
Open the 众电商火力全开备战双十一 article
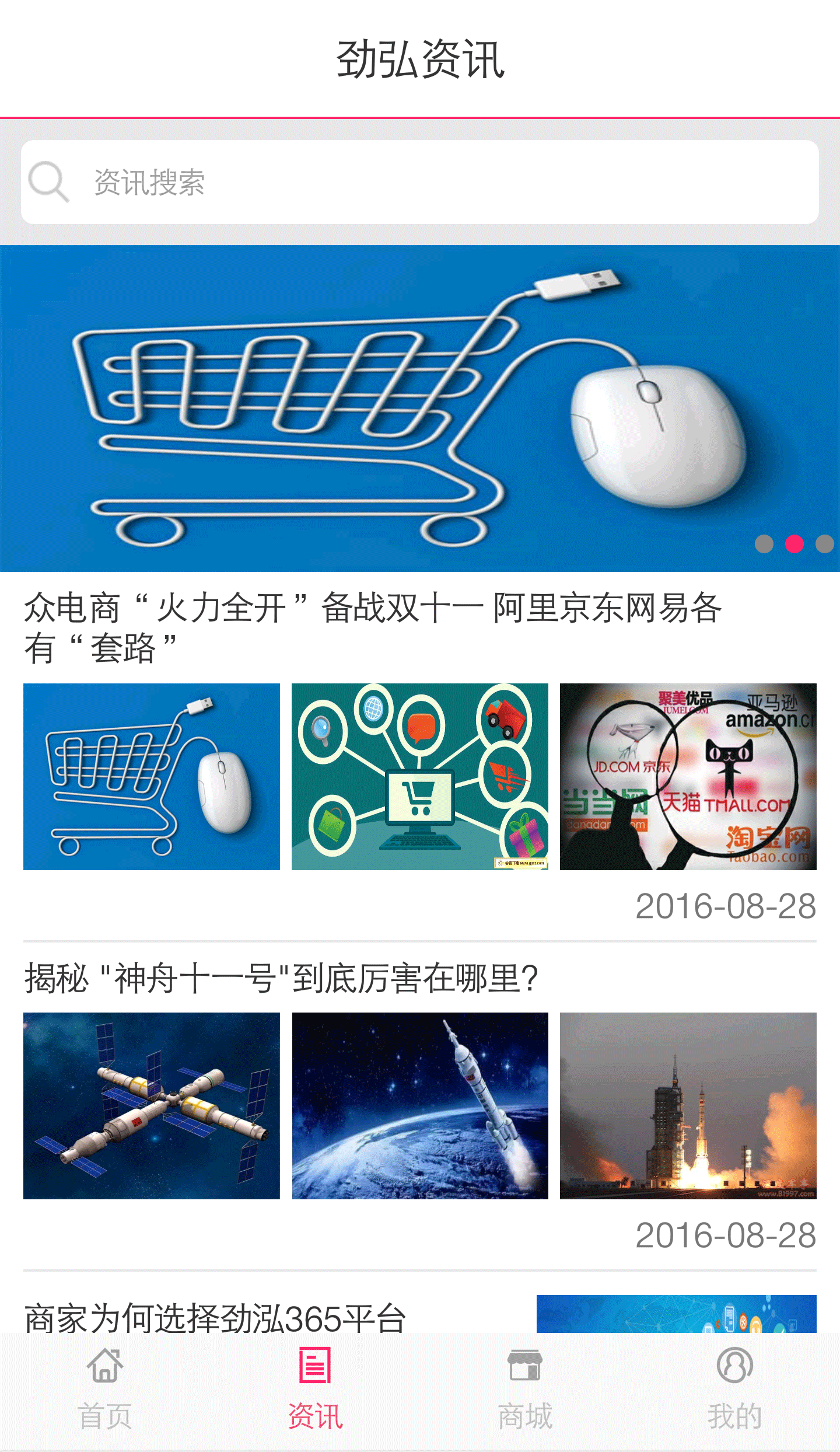373,627
